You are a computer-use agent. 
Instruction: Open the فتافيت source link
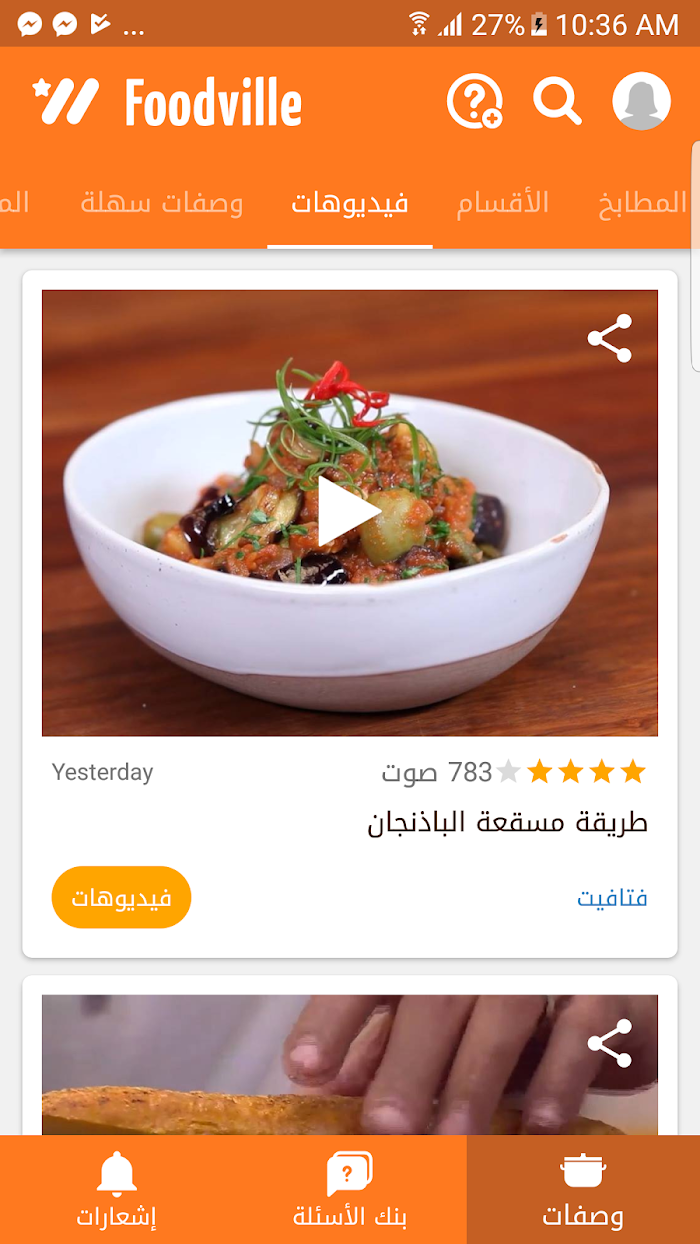pyautogui.click(x=612, y=898)
